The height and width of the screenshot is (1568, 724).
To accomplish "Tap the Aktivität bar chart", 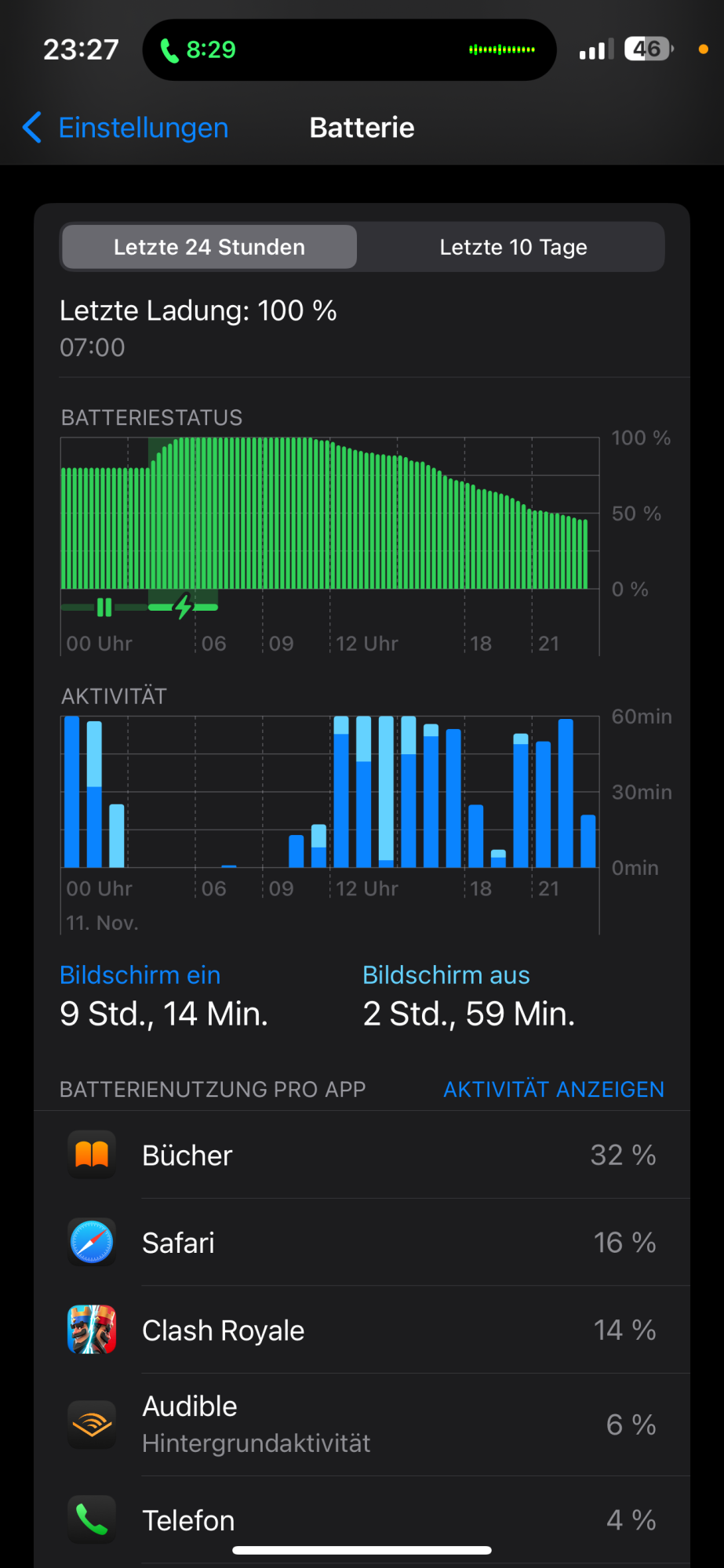I will [x=329, y=792].
